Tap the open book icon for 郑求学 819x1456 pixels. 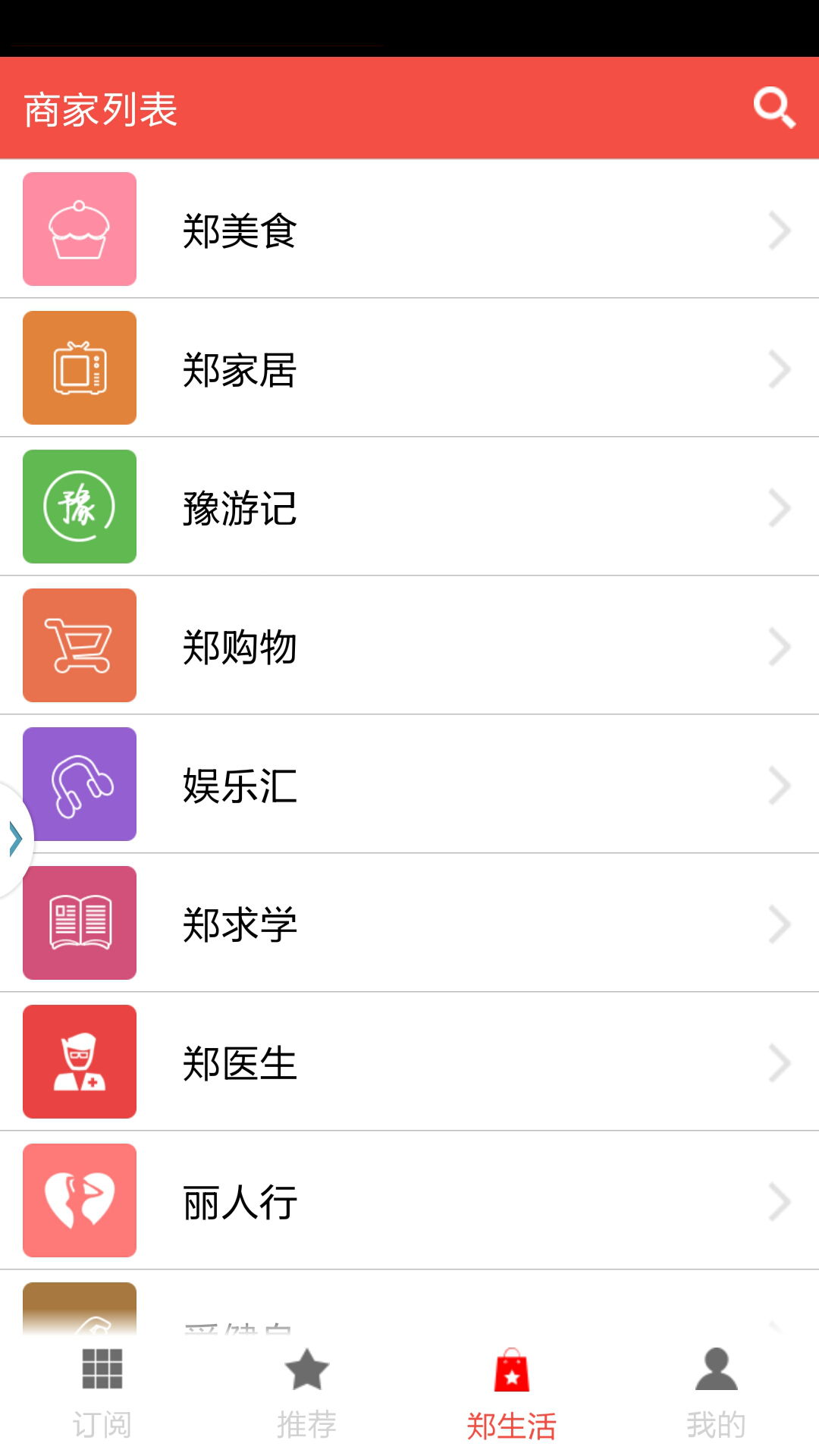[80, 923]
